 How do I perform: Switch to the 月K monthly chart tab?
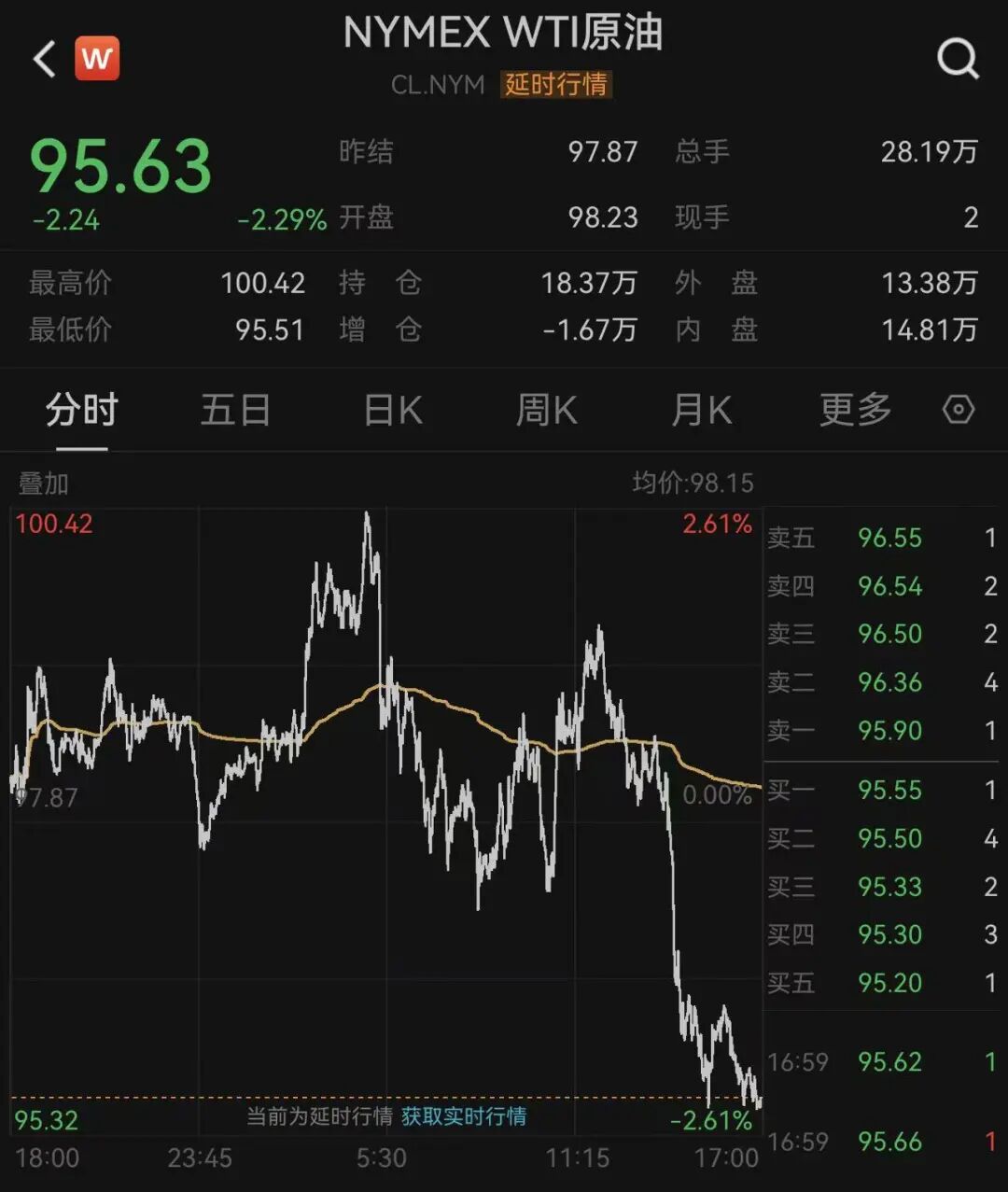tap(700, 410)
